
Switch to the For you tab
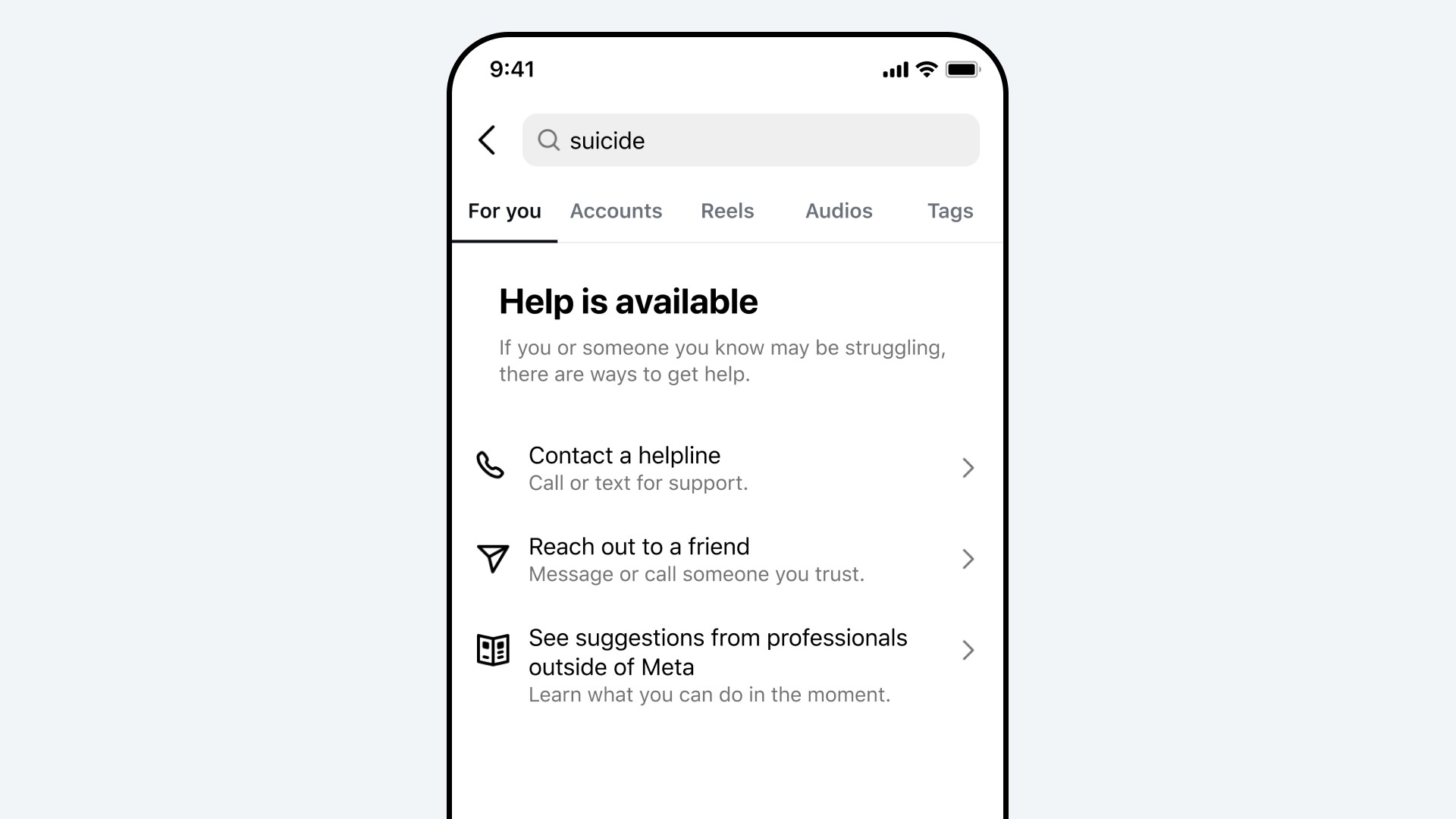click(x=504, y=211)
